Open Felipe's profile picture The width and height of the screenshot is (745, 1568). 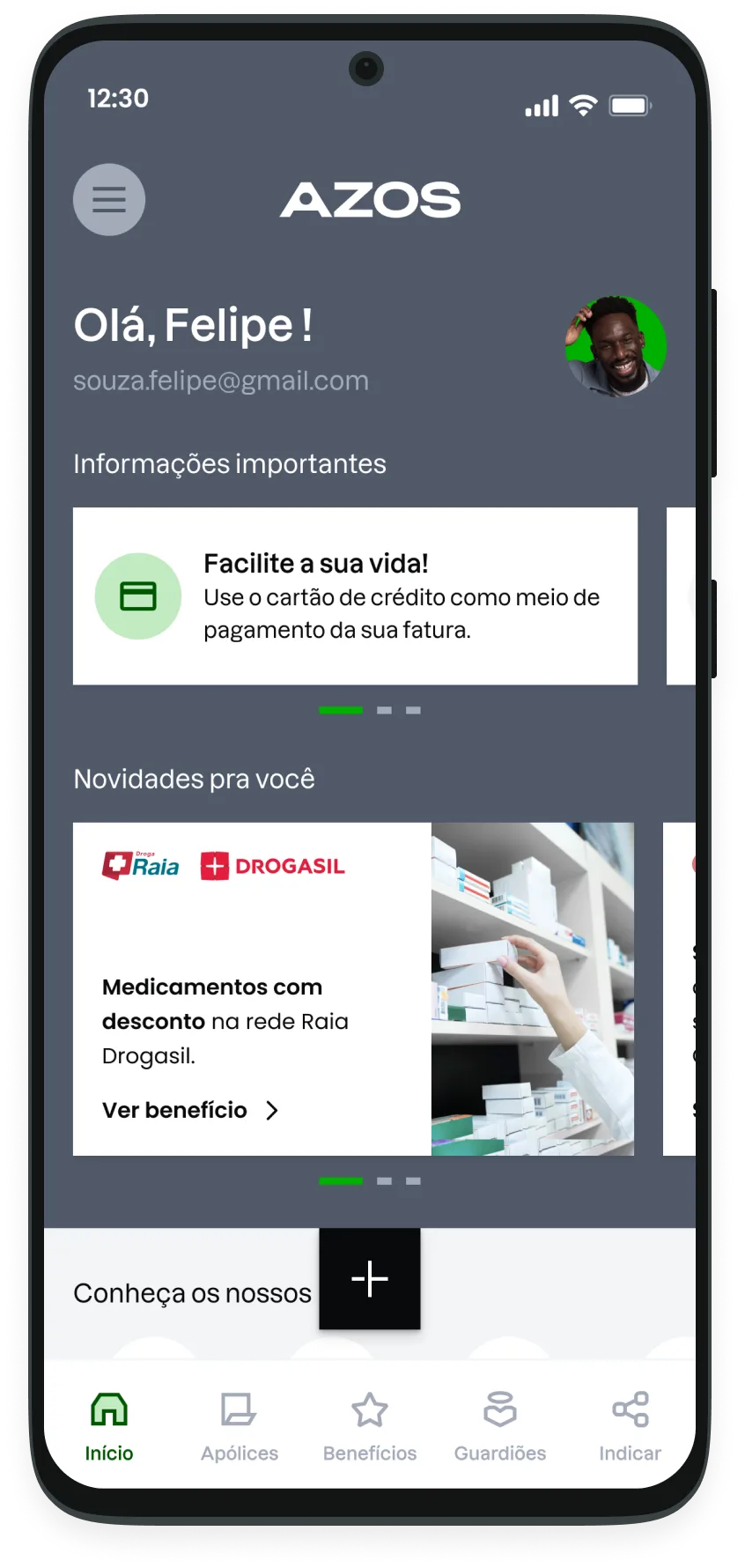pyautogui.click(x=616, y=346)
